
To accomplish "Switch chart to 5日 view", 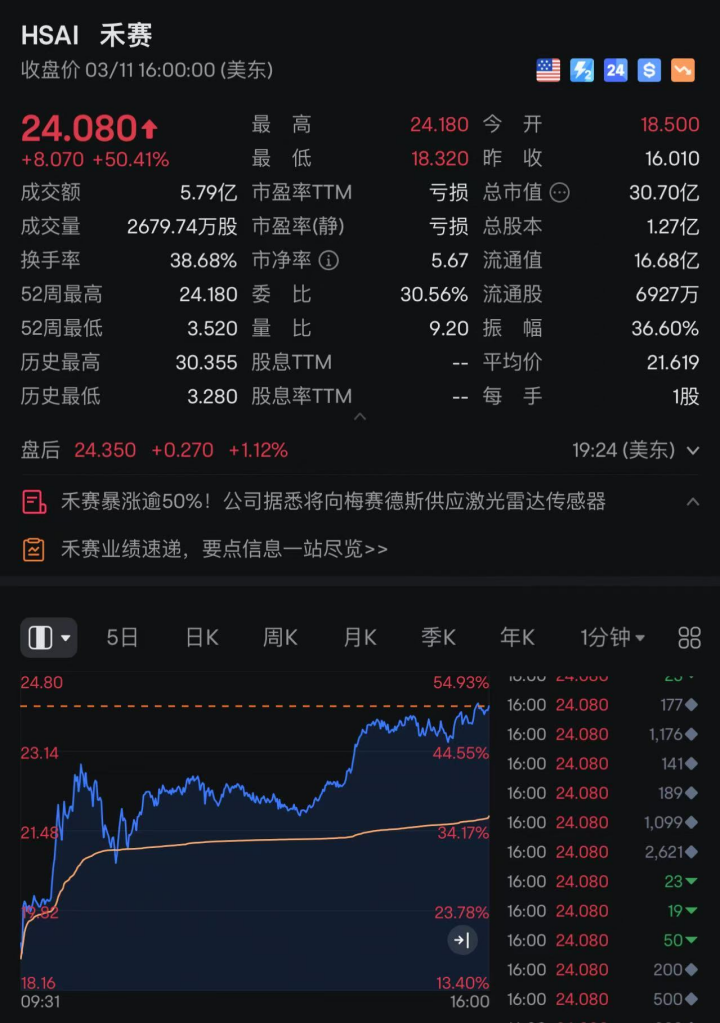I will (122, 638).
